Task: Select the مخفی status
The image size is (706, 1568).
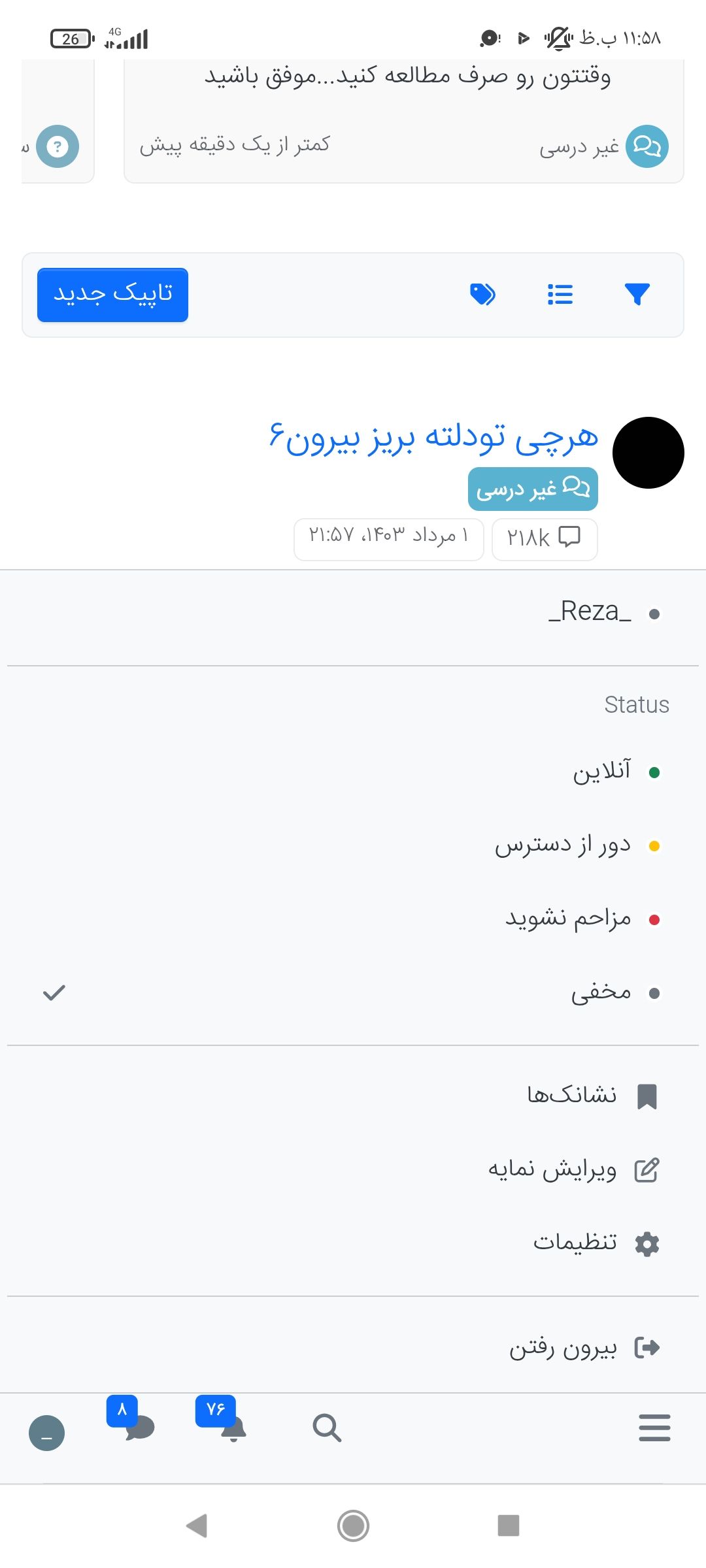Action: click(600, 993)
